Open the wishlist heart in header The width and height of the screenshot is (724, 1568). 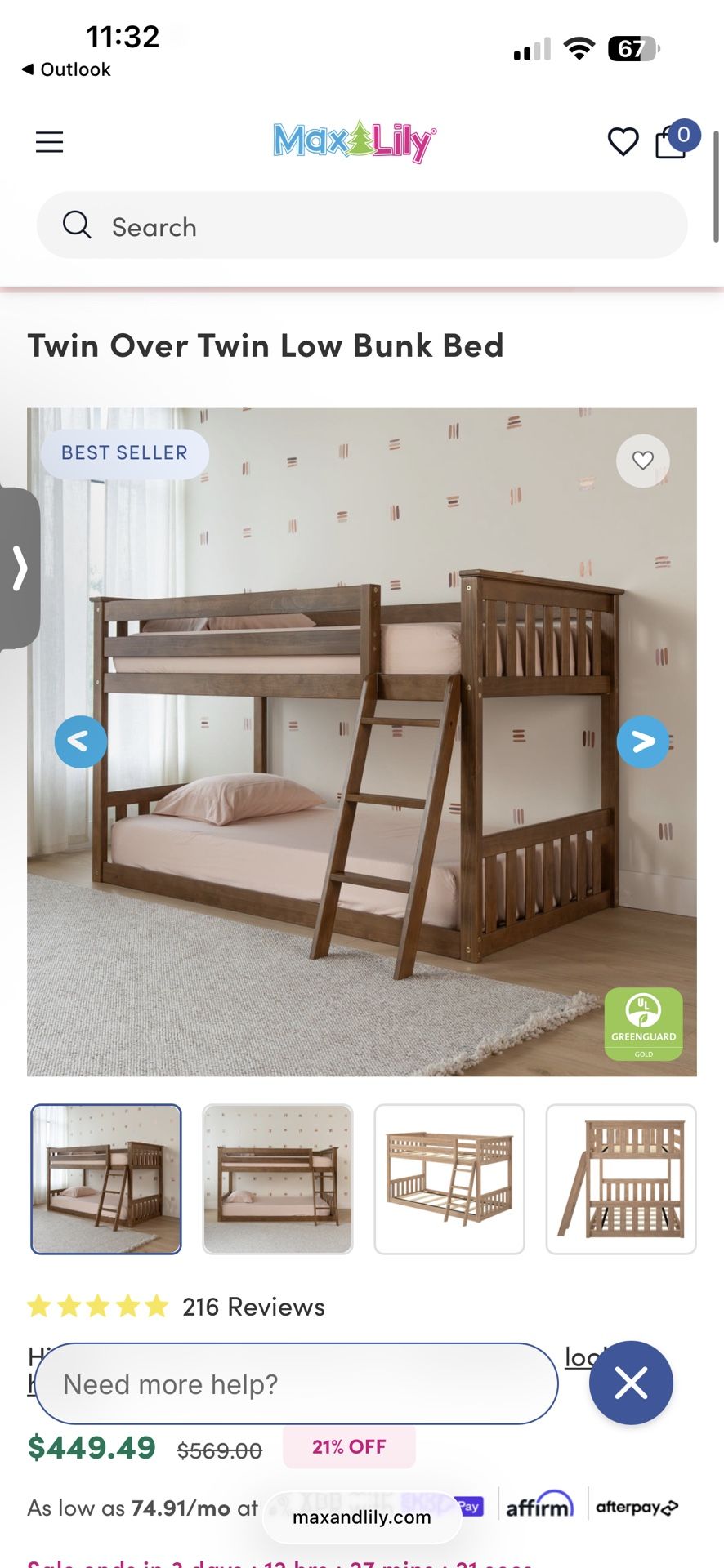pos(623,142)
